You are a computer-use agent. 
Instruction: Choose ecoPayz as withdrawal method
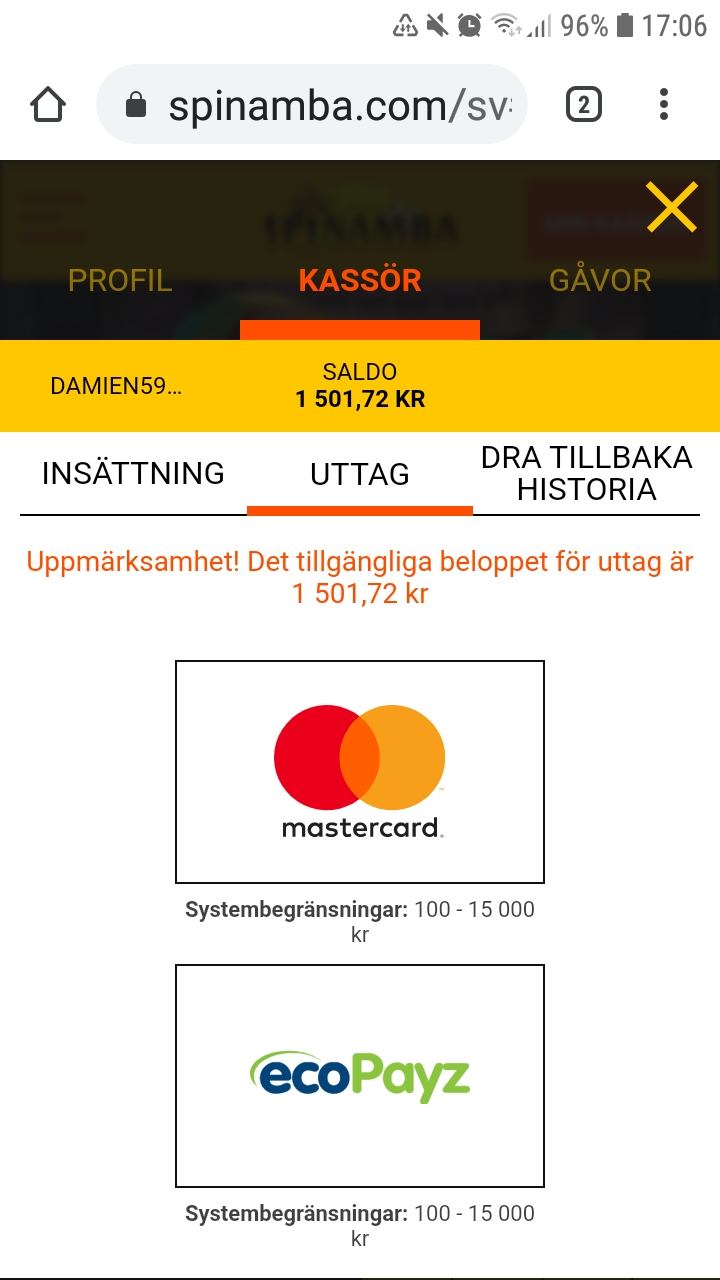(x=360, y=1075)
